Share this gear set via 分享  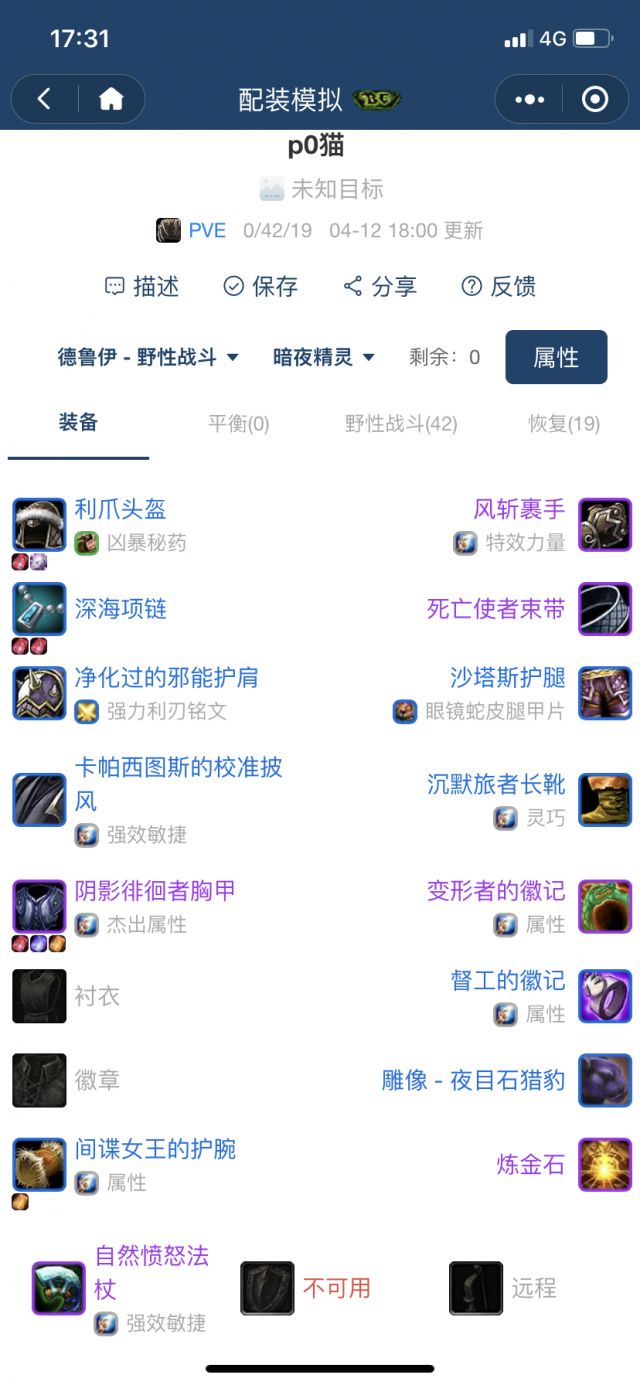(x=381, y=287)
